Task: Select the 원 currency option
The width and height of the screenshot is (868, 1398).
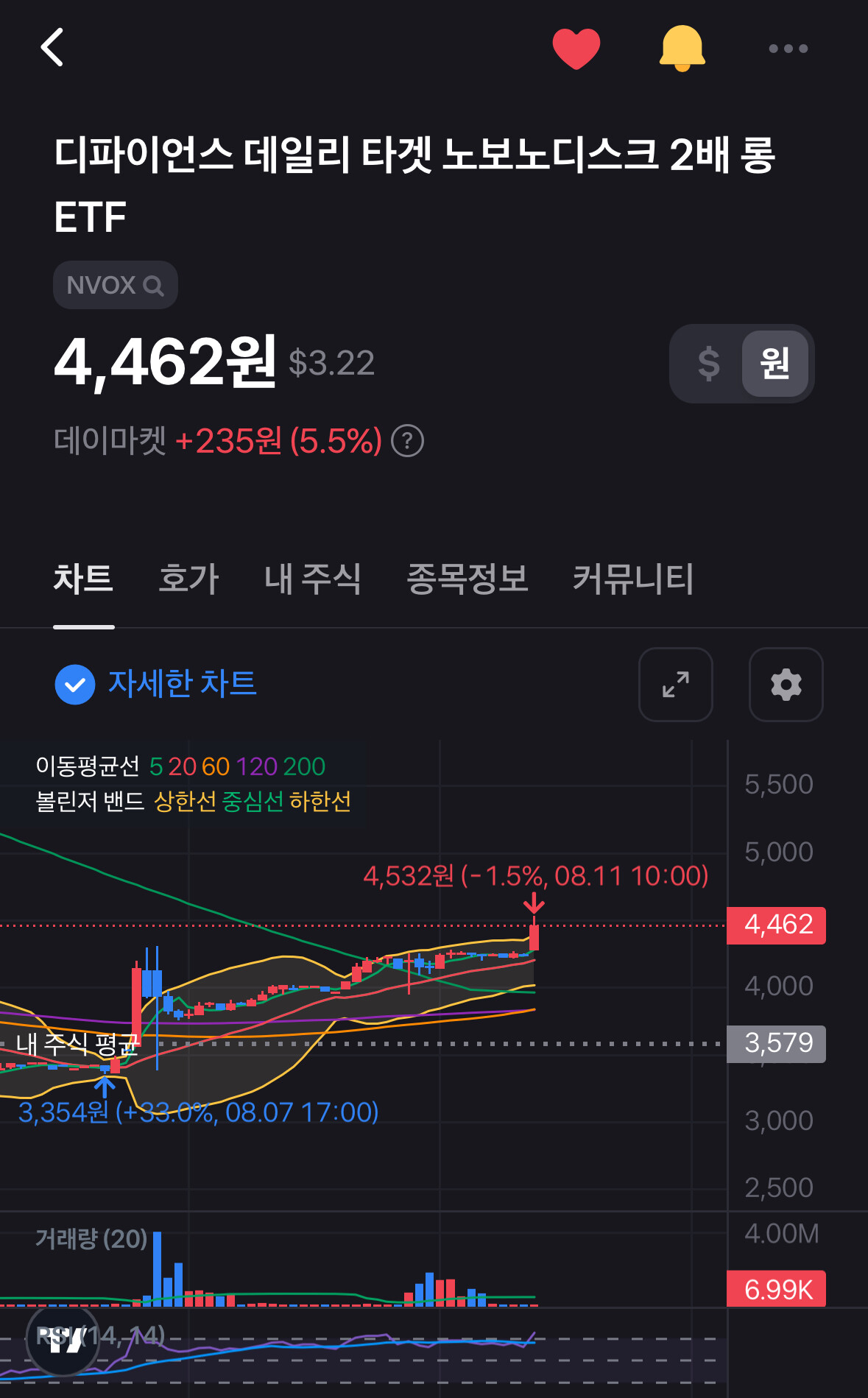Action: pyautogui.click(x=775, y=364)
